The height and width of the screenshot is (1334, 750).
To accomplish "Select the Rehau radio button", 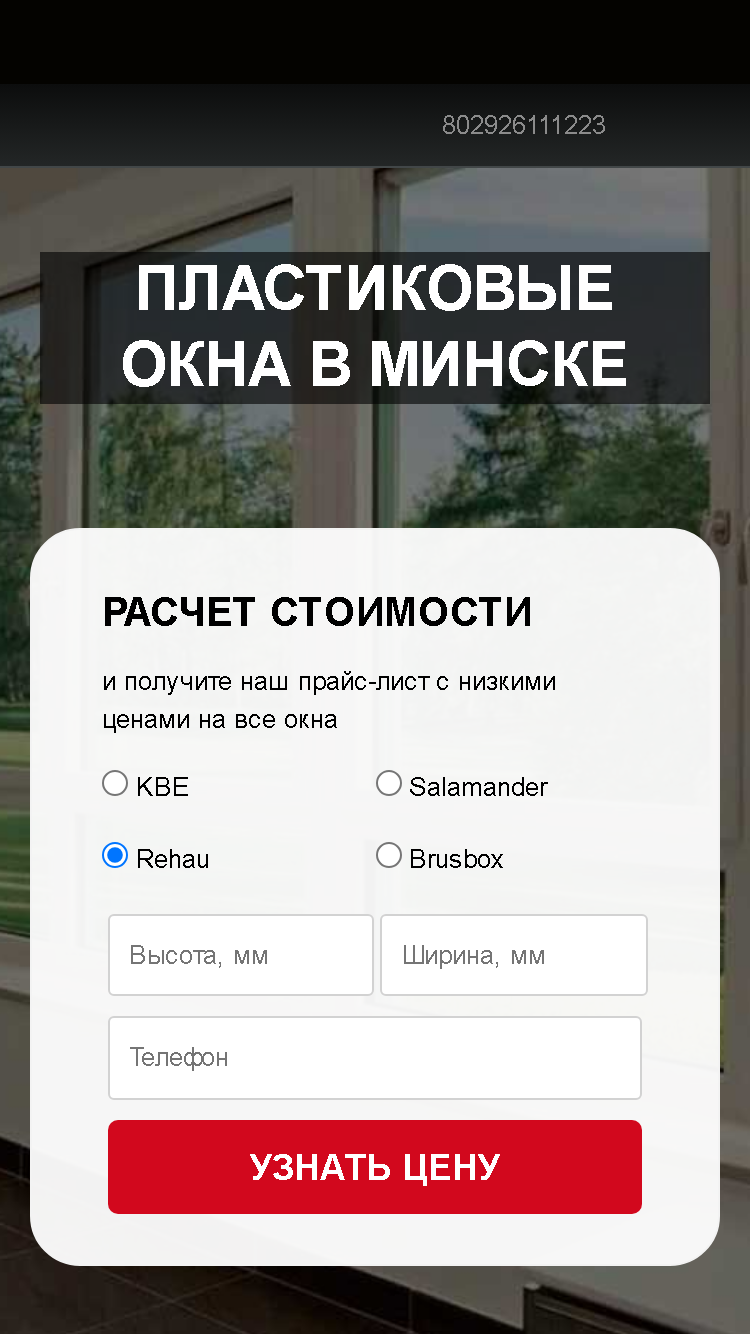I will pos(115,856).
